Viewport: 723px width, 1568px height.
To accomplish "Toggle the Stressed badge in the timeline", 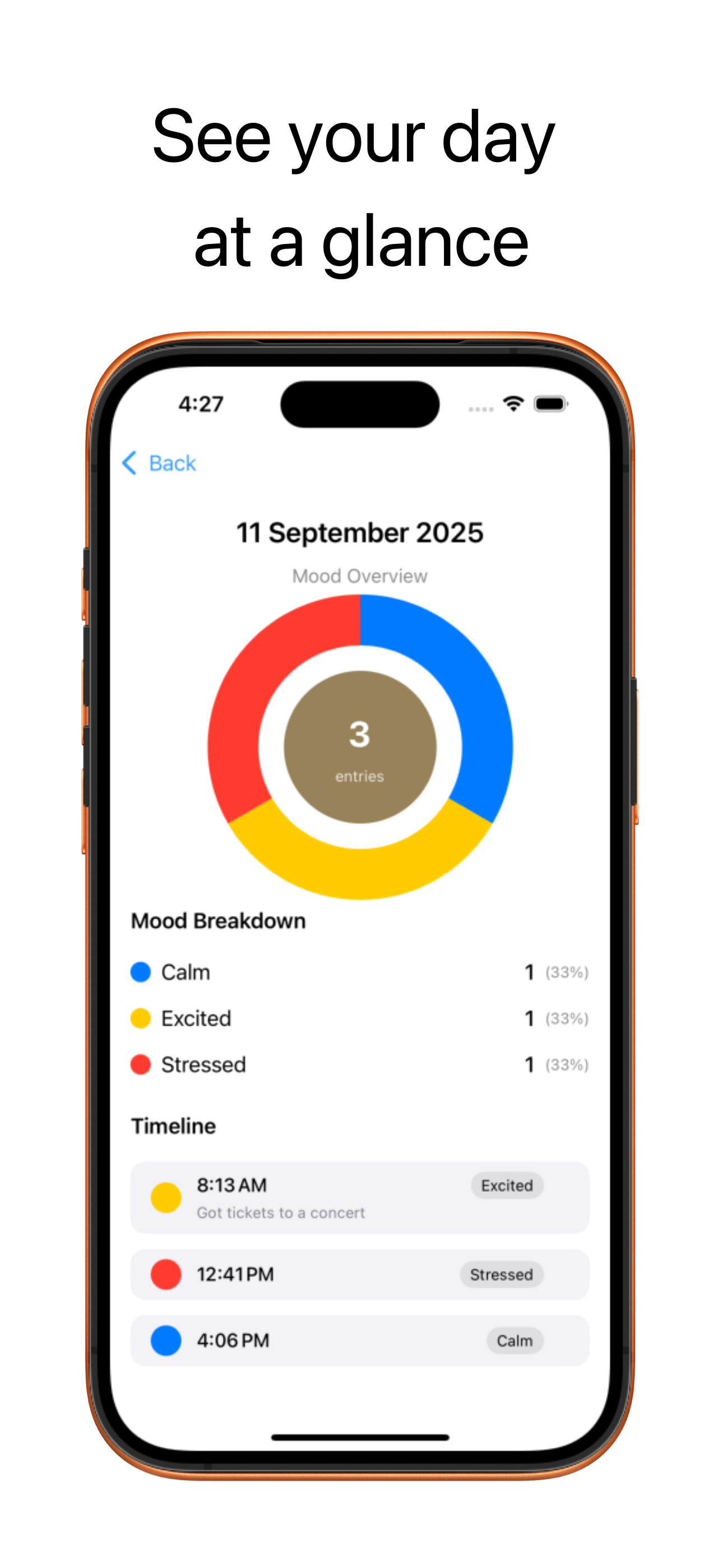I will click(x=502, y=1275).
